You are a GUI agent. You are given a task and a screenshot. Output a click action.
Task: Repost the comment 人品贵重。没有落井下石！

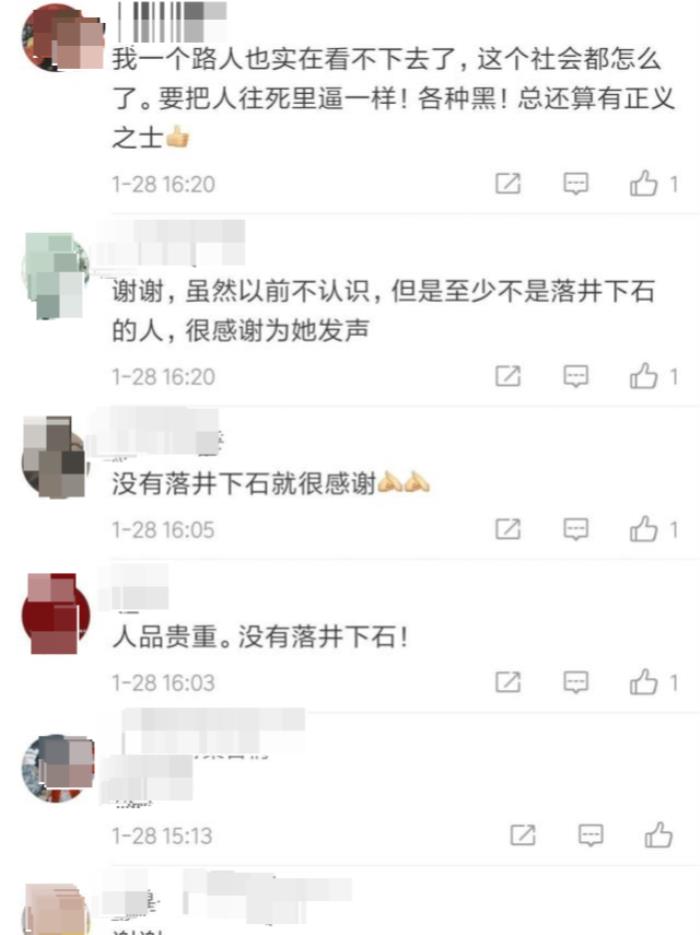click(x=509, y=682)
